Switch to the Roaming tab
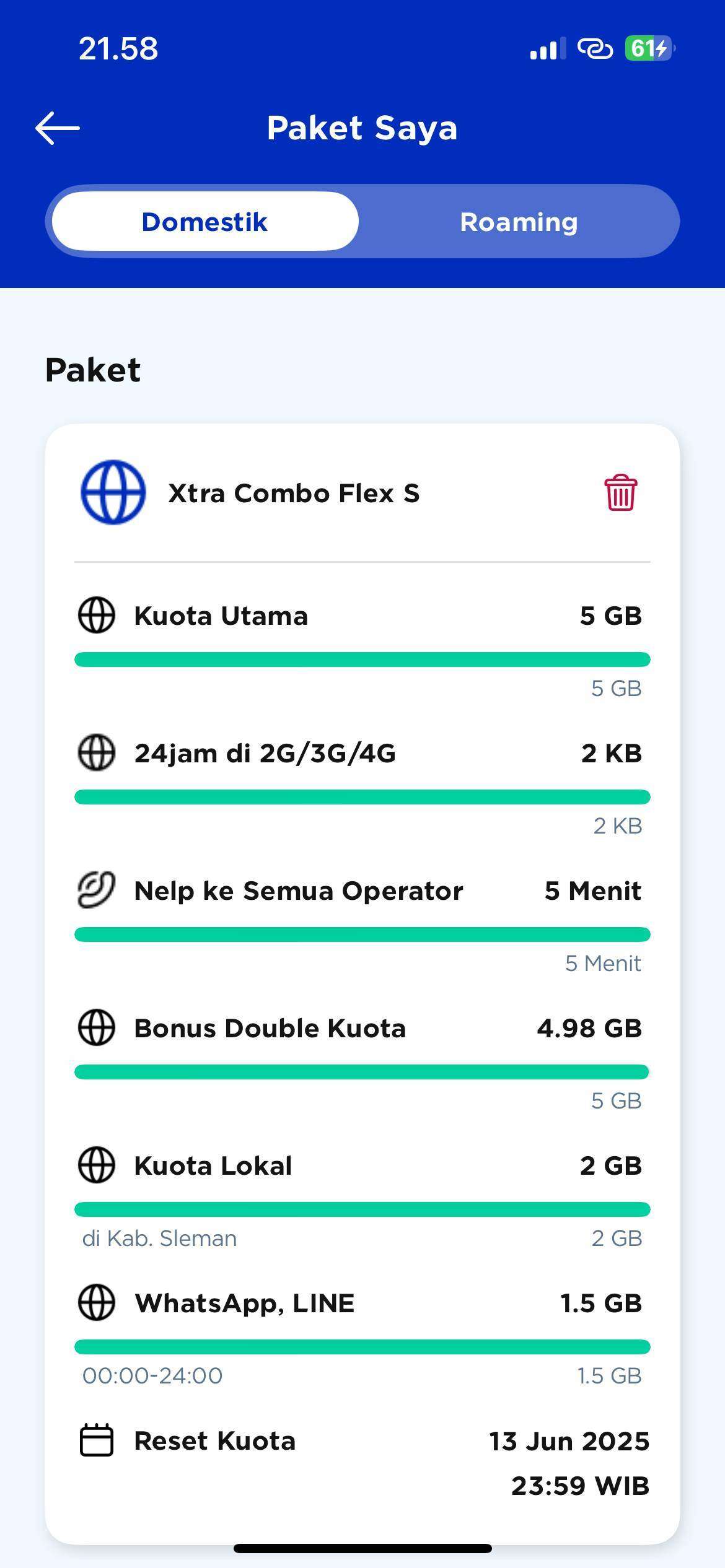This screenshot has height=1568, width=725. tap(519, 222)
